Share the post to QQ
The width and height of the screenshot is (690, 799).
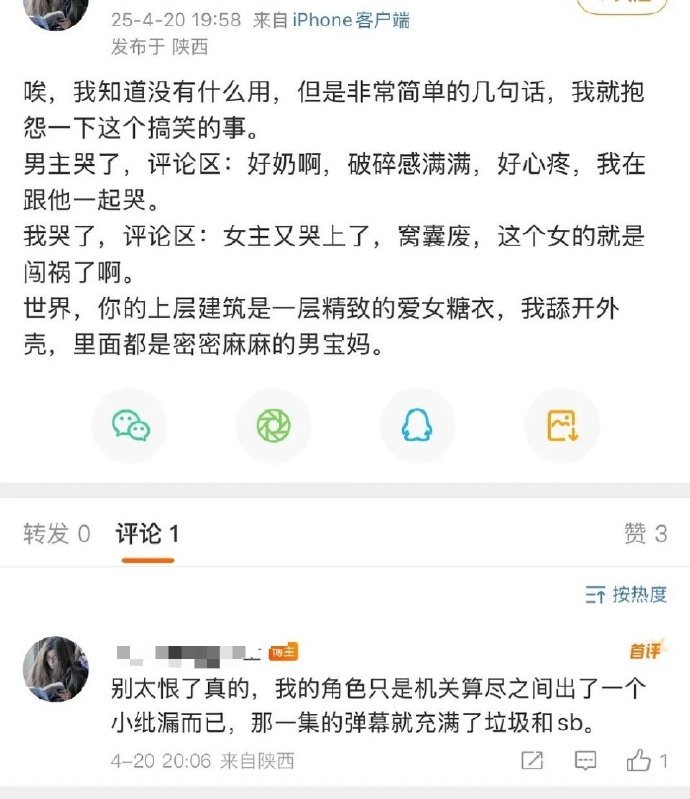(x=416, y=426)
